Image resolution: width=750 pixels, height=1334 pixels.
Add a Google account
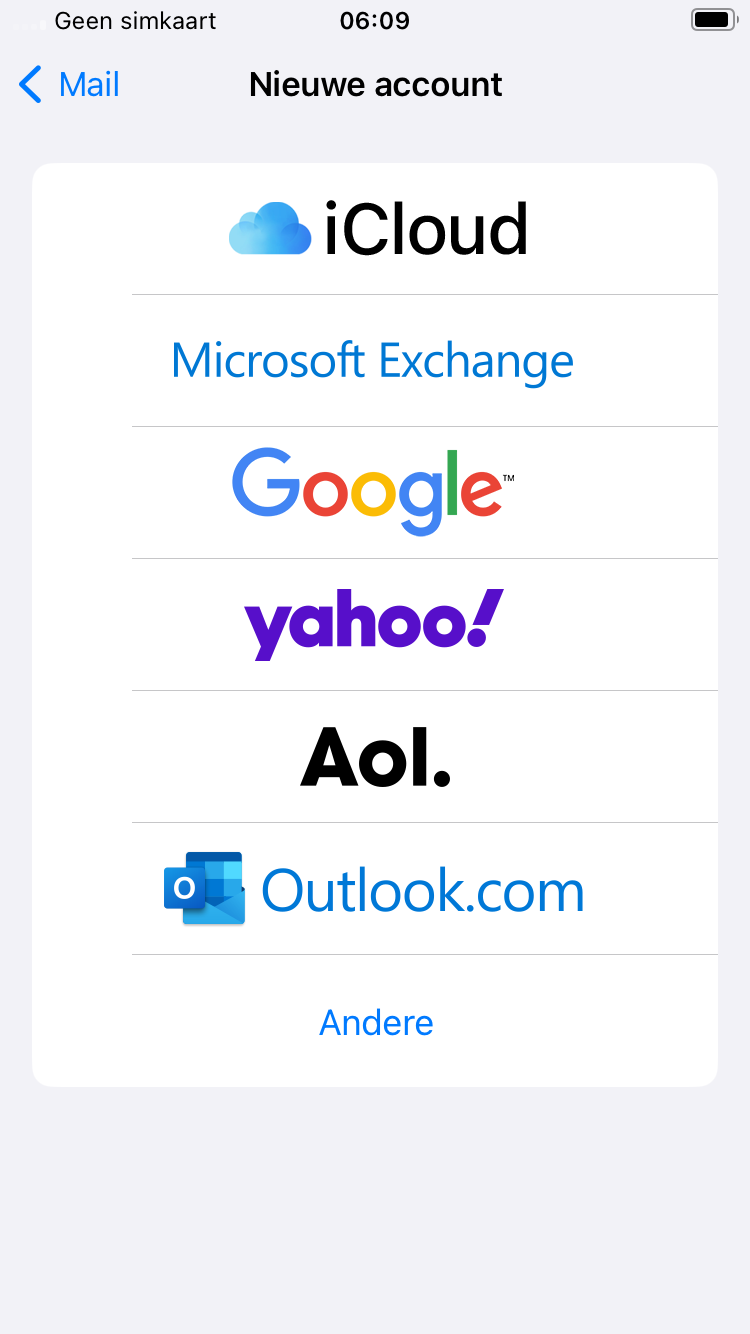(x=375, y=493)
